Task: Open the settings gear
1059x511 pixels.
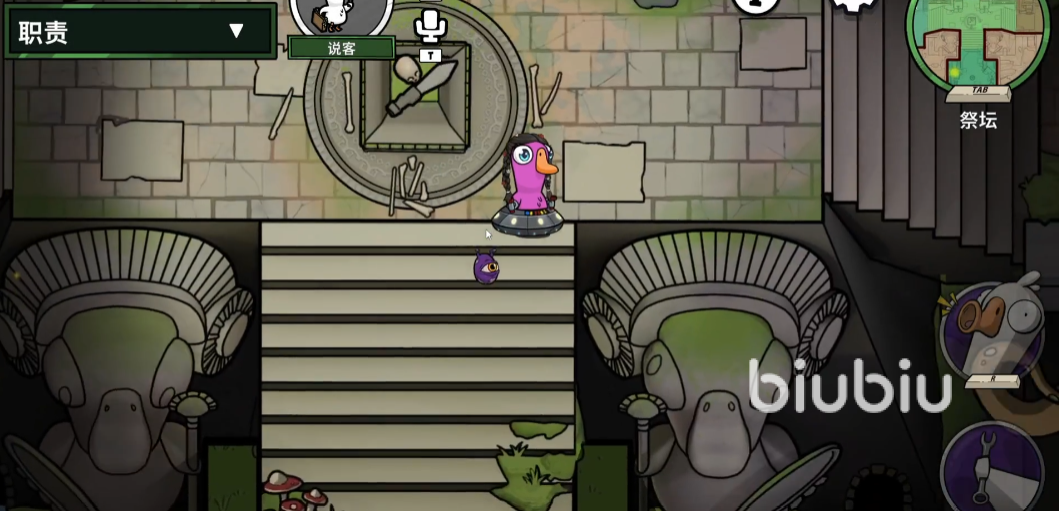Action: click(853, 5)
